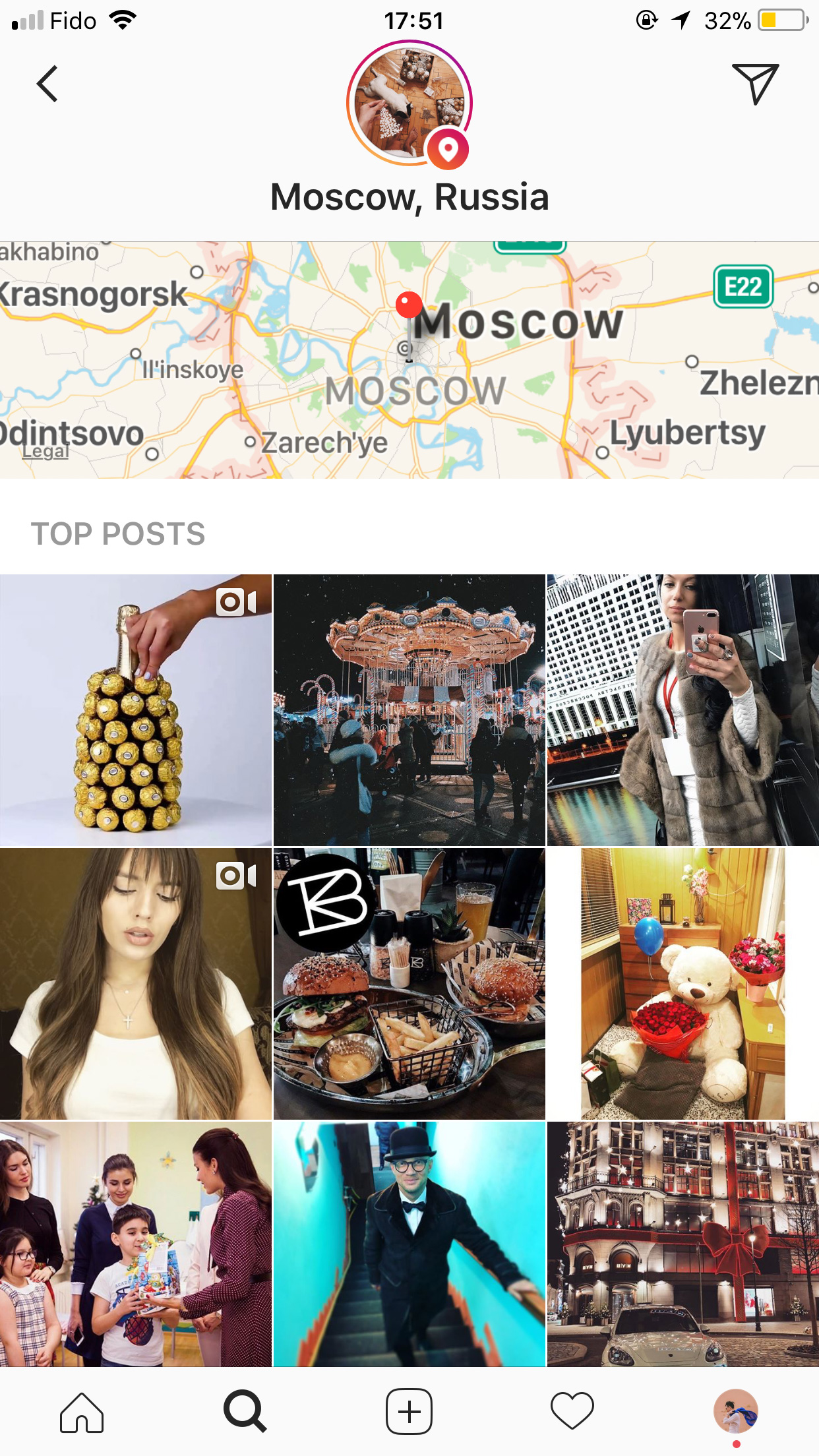Open the burgers and fries post

[x=409, y=983]
